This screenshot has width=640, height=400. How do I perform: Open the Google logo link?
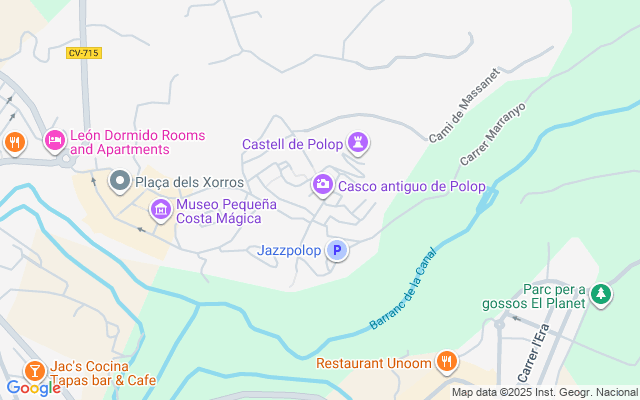coord(33,388)
